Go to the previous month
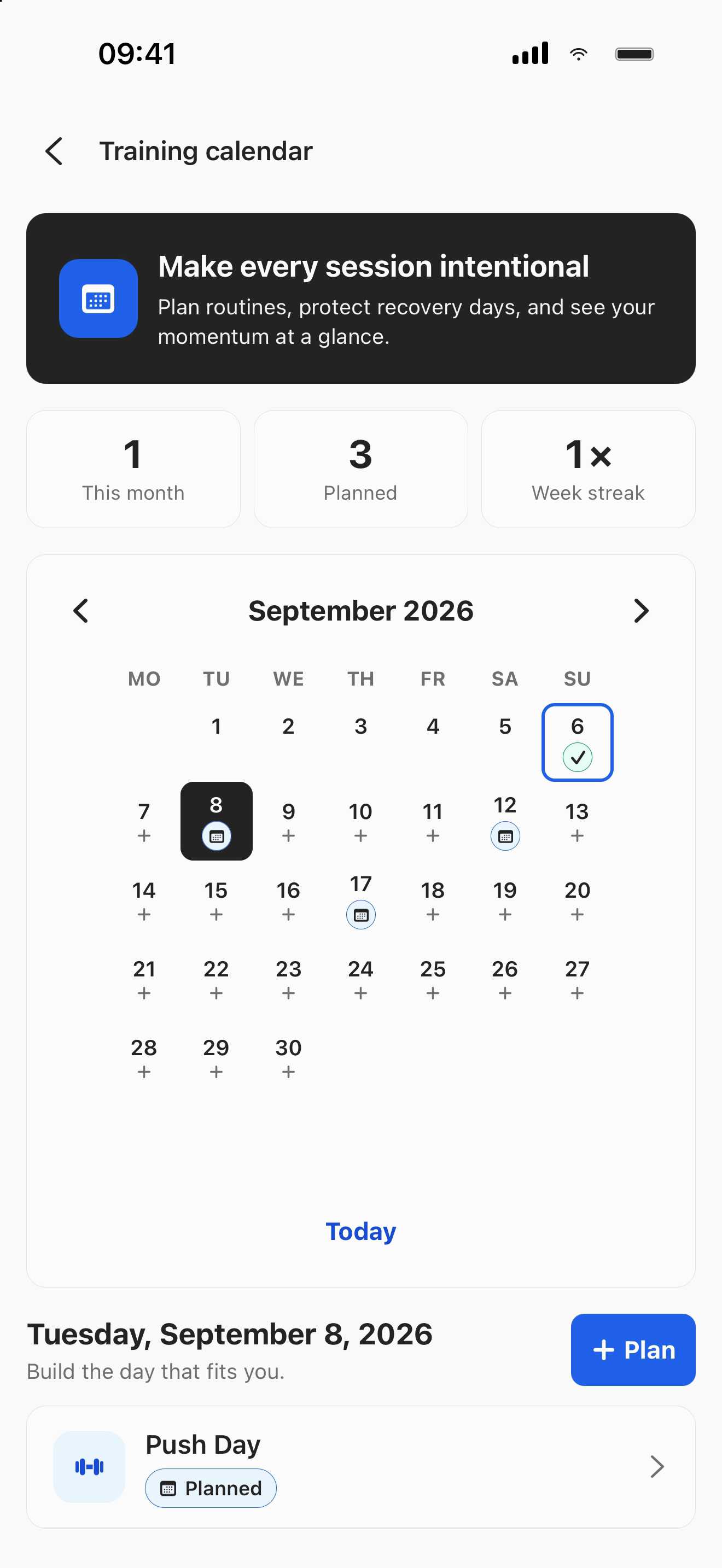 (x=81, y=611)
